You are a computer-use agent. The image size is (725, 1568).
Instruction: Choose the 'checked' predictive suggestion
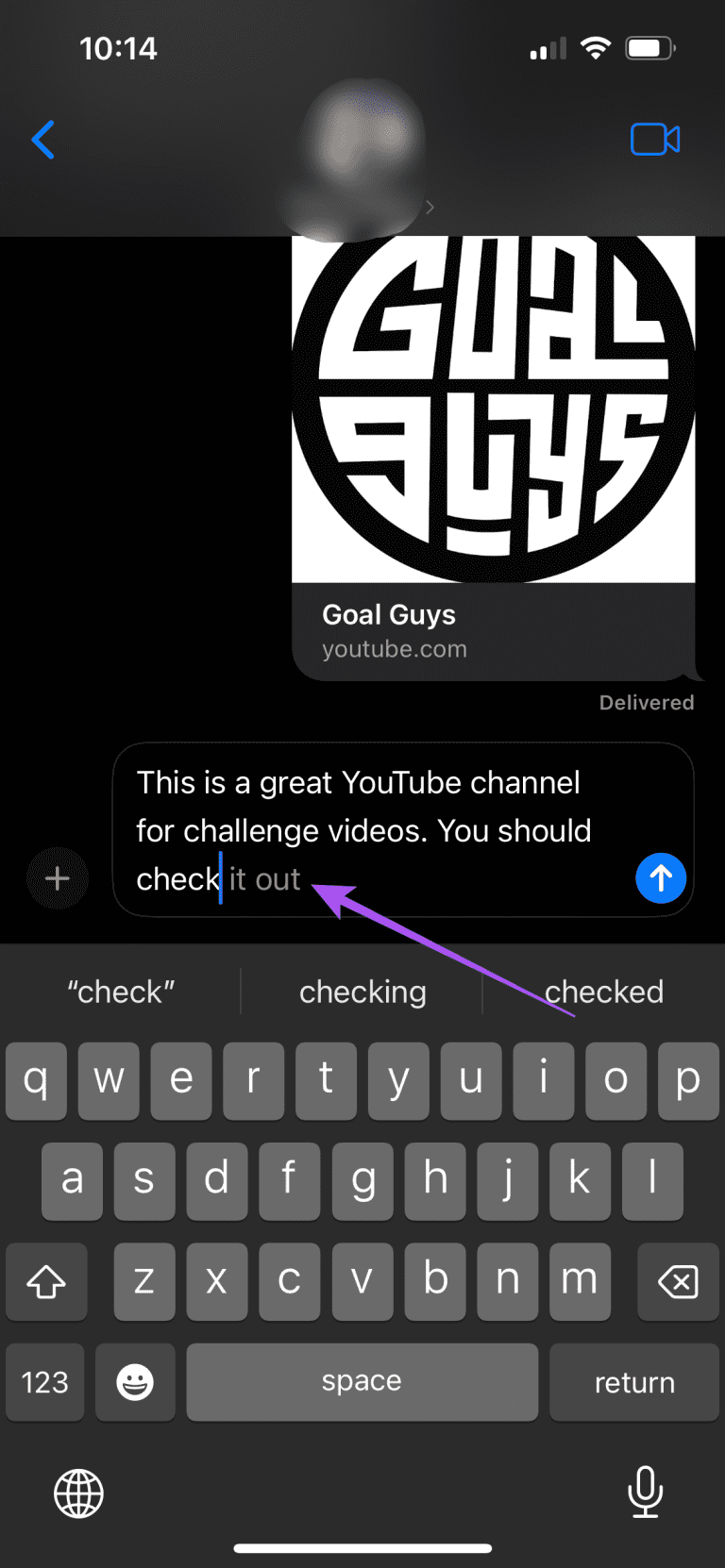tap(604, 992)
